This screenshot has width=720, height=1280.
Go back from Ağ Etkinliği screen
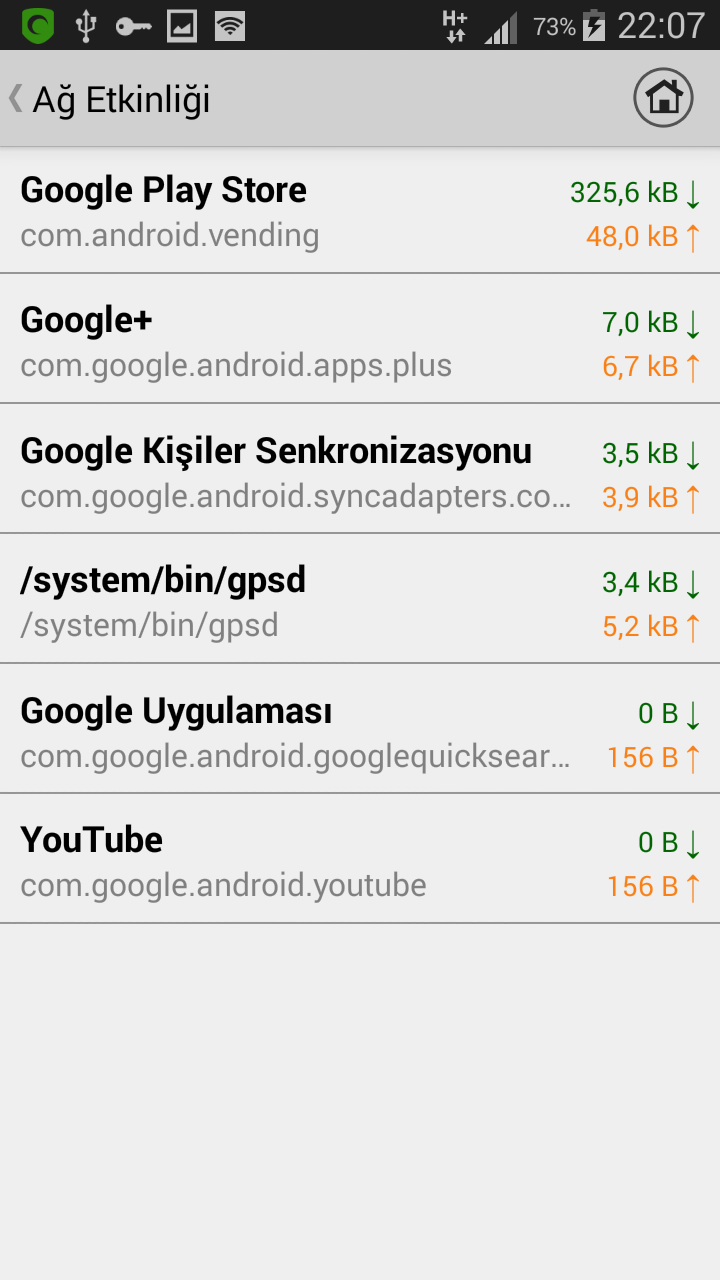point(110,99)
